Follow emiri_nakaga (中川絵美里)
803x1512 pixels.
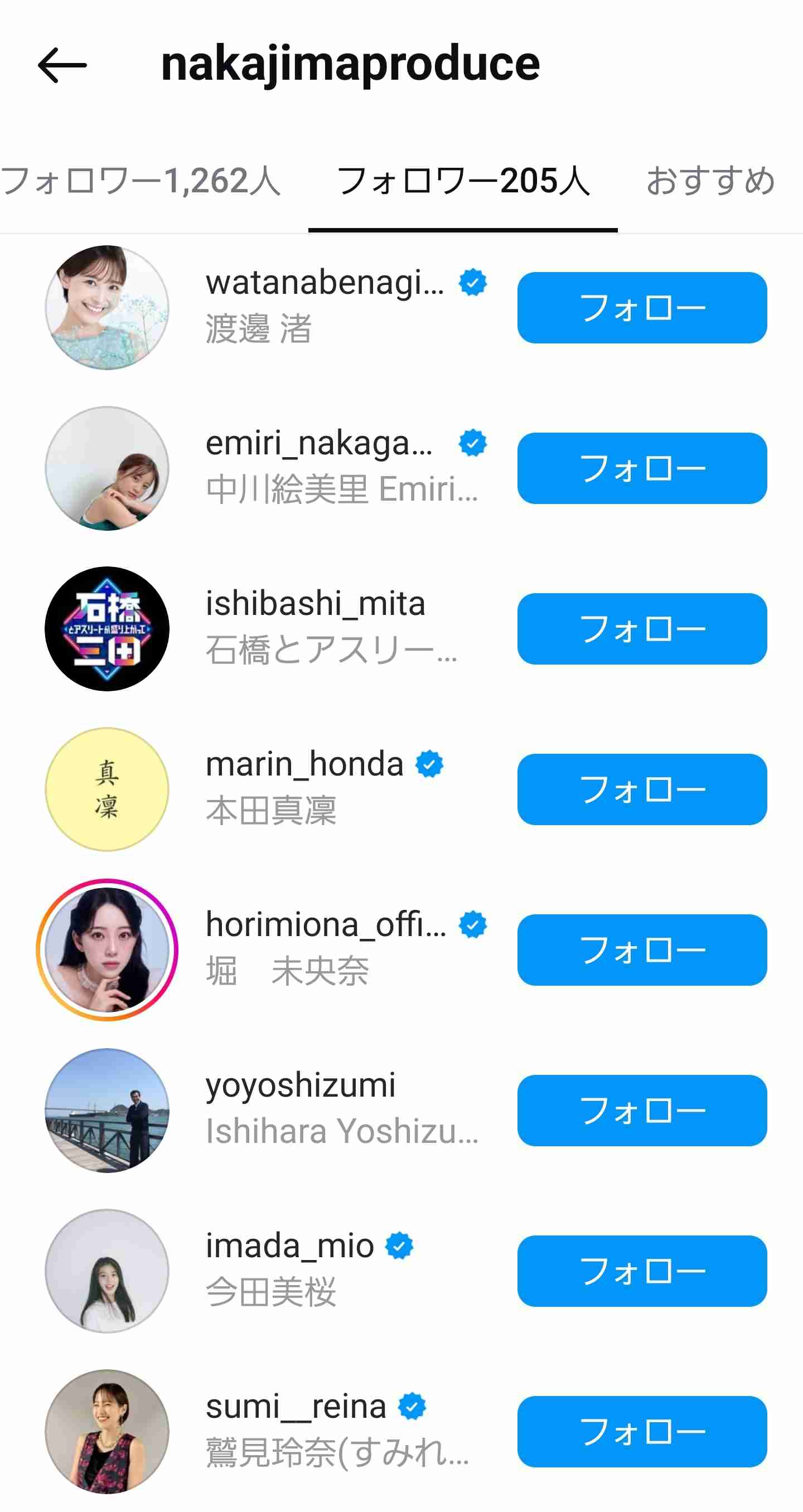coord(642,468)
